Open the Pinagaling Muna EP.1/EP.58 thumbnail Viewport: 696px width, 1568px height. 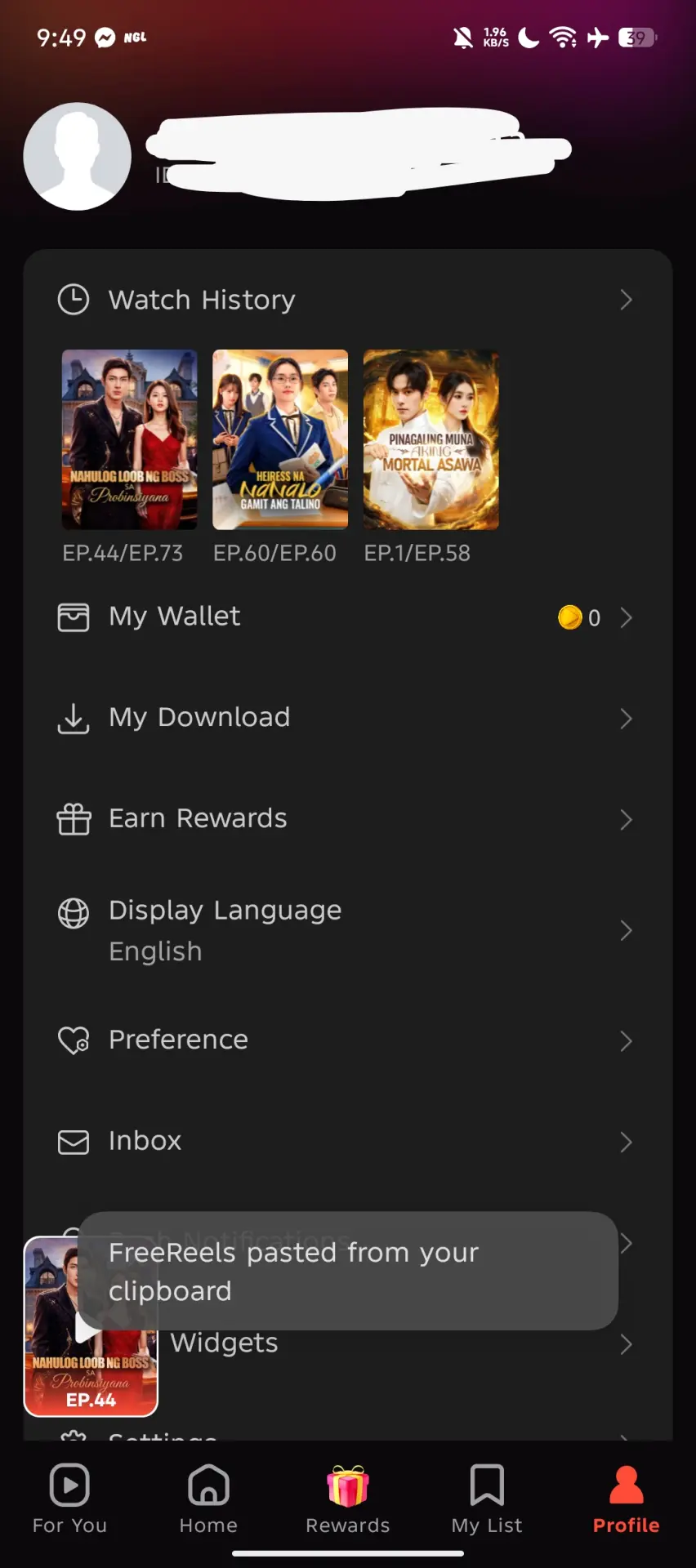tap(431, 439)
